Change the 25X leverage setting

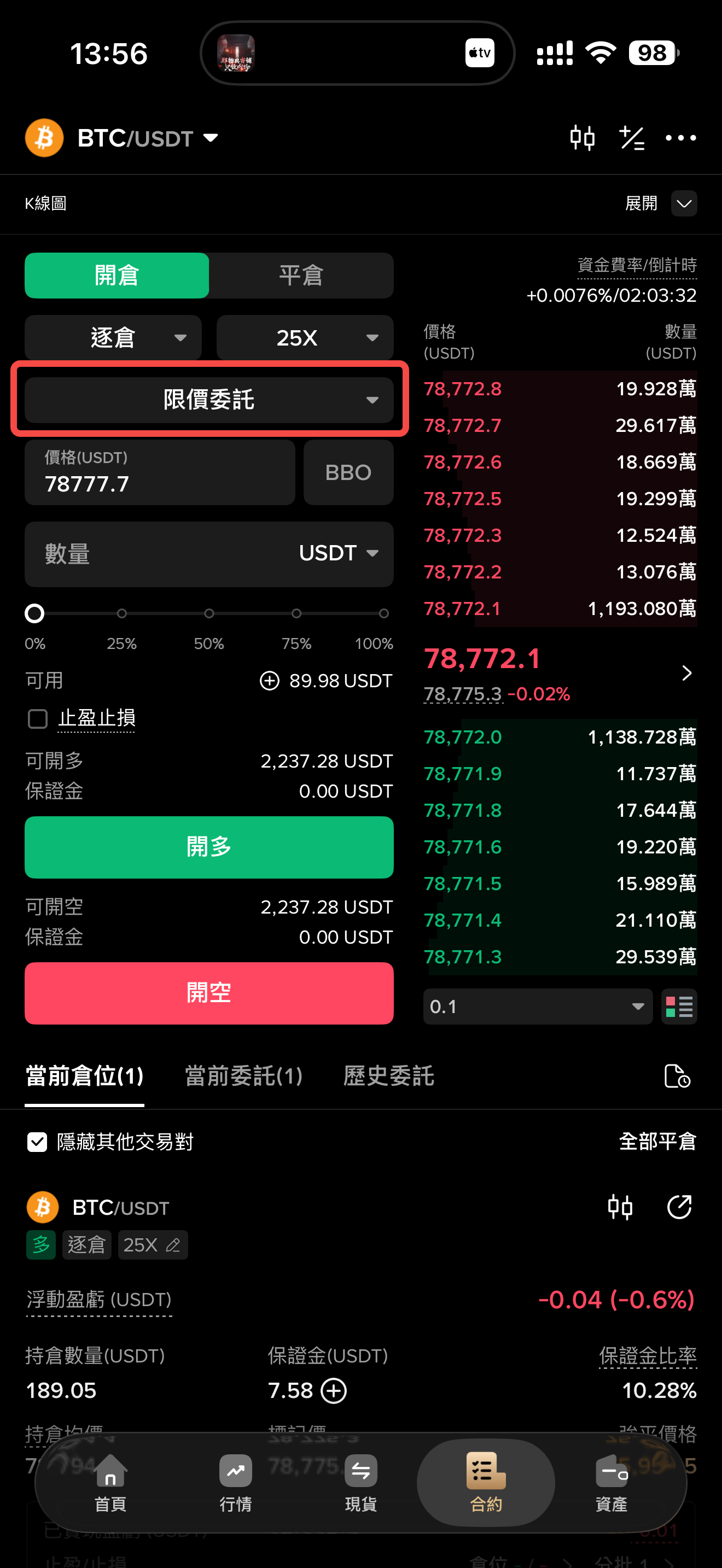point(305,337)
